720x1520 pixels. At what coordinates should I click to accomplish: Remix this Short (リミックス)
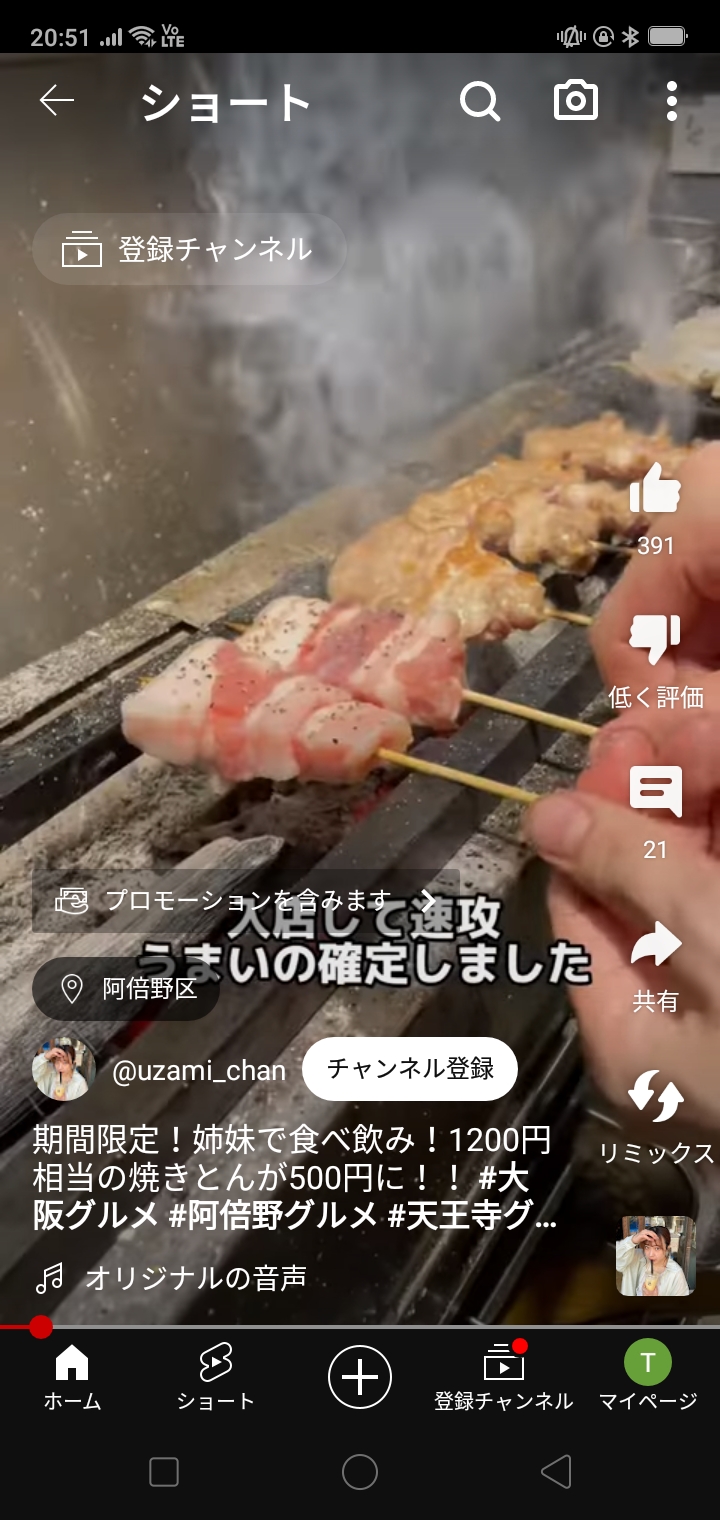click(x=655, y=1097)
